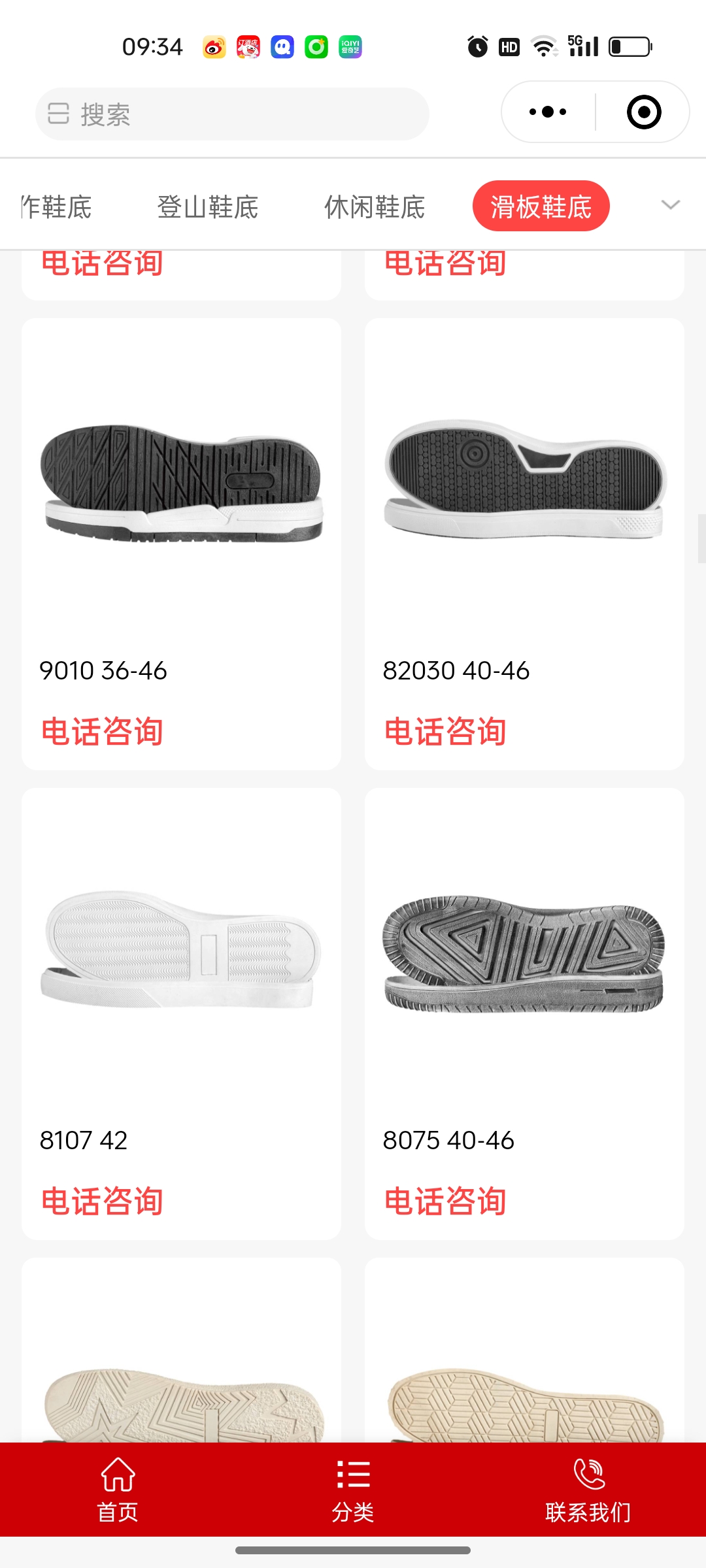706x1568 pixels.
Task: Go to the 首页 home tab
Action: point(118,1490)
